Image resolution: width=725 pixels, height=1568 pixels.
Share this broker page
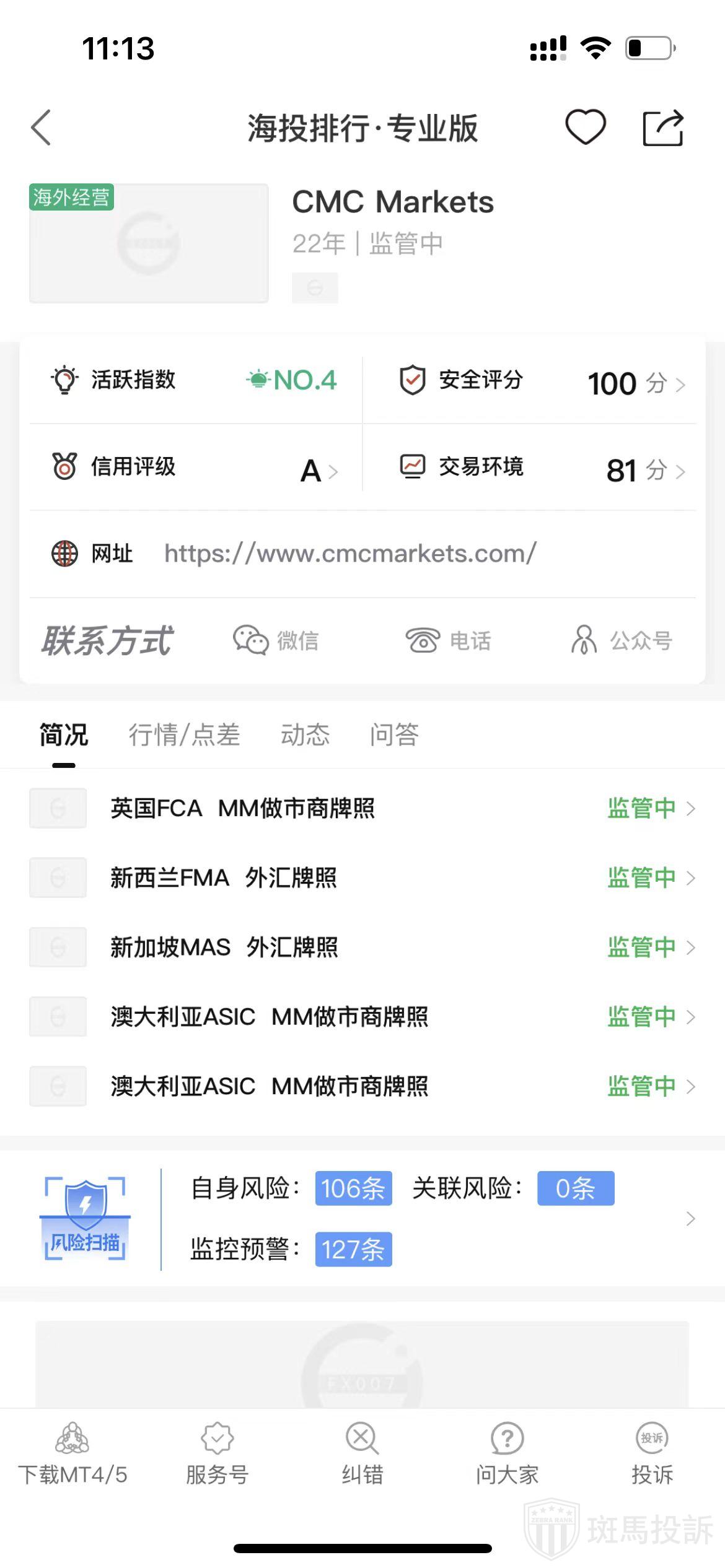pos(662,128)
